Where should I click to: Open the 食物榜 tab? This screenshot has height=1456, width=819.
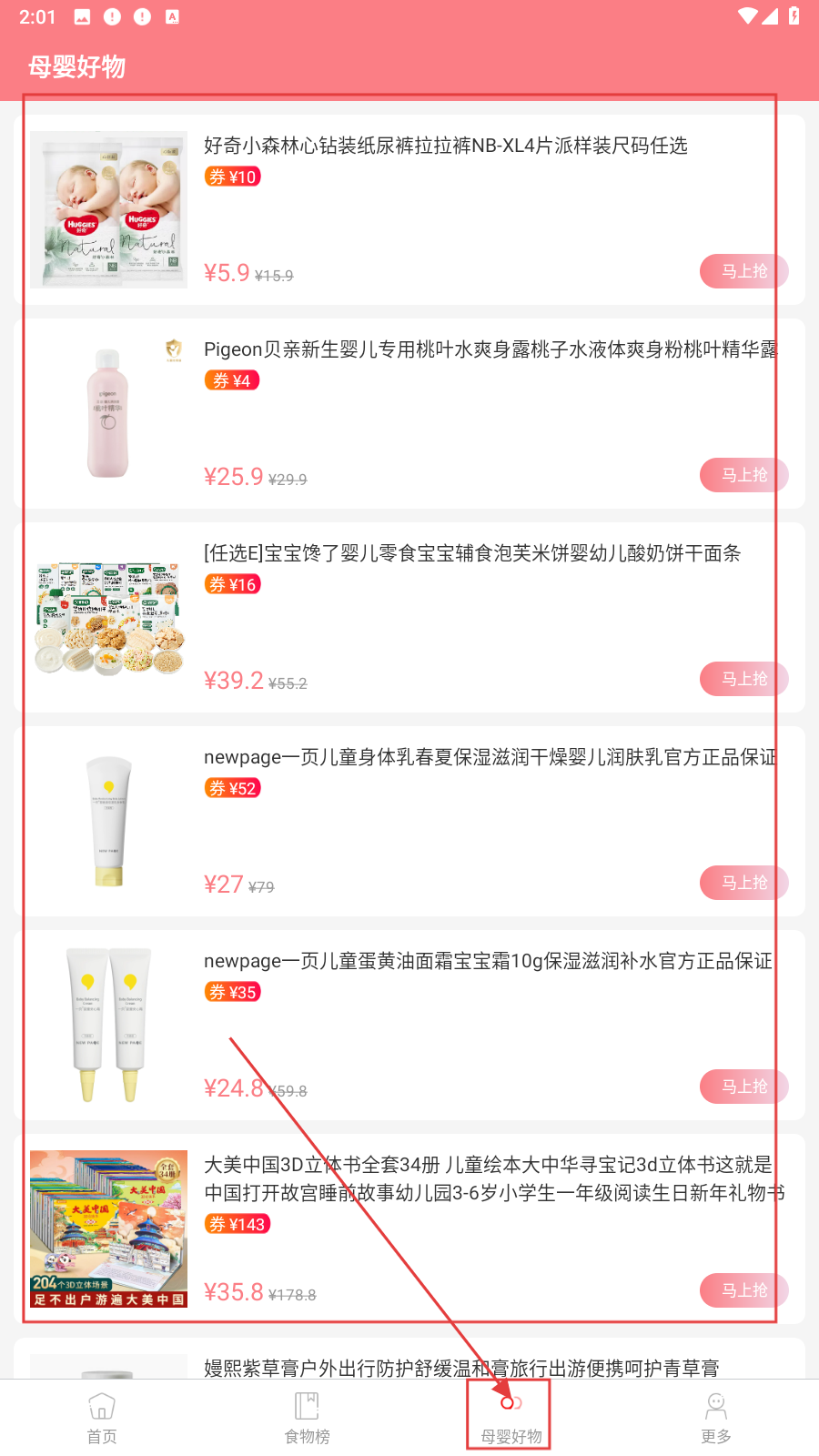(307, 1418)
